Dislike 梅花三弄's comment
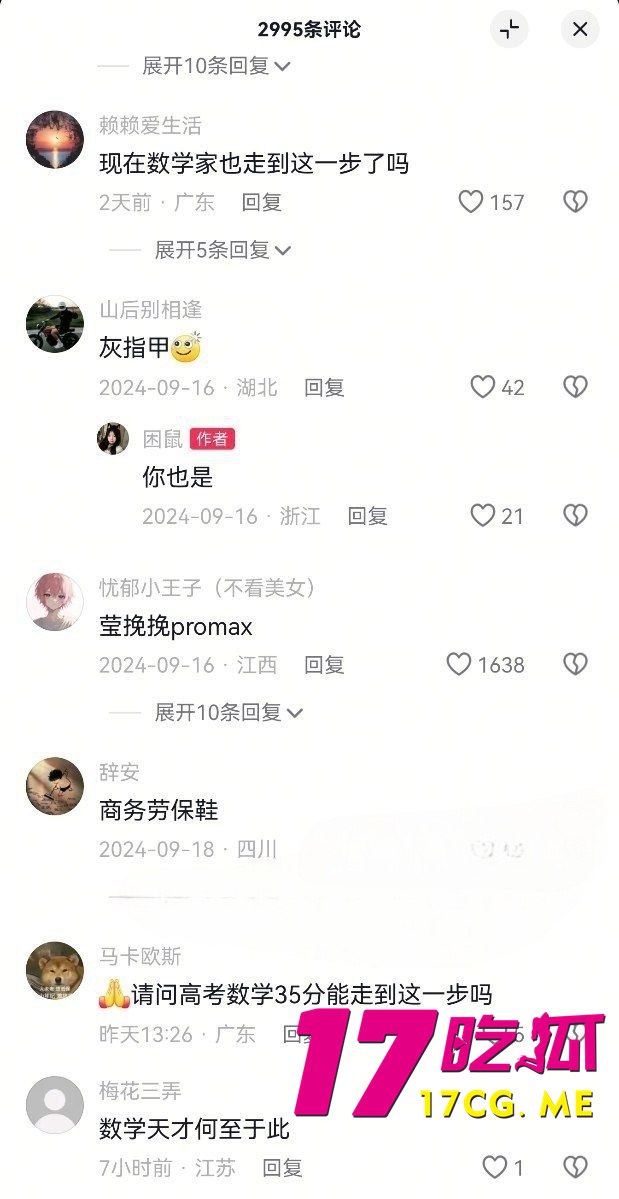The image size is (619, 1199). [575, 1167]
